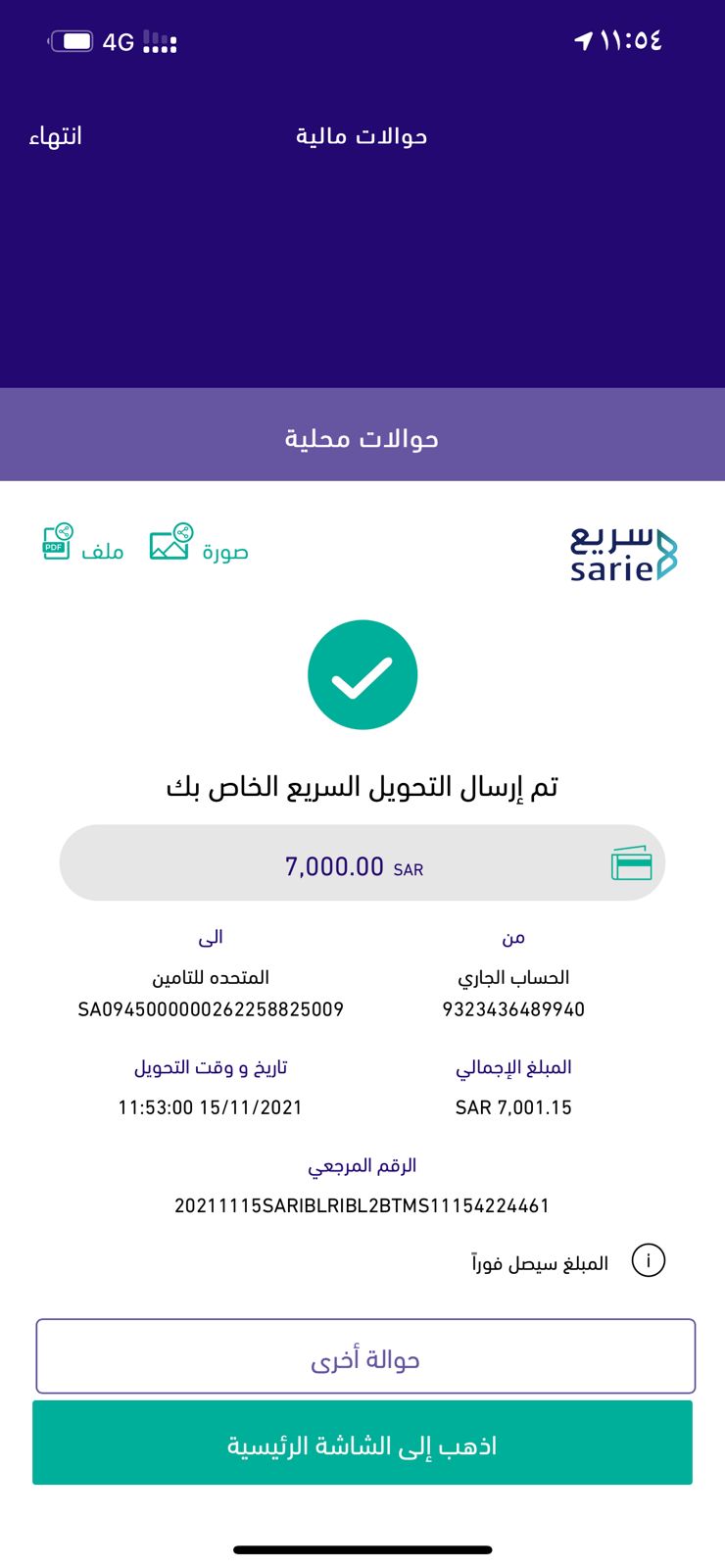725x1568 pixels.
Task: Open the info icon beside المبلغ سيصل فوراً
Action: tap(648, 1260)
